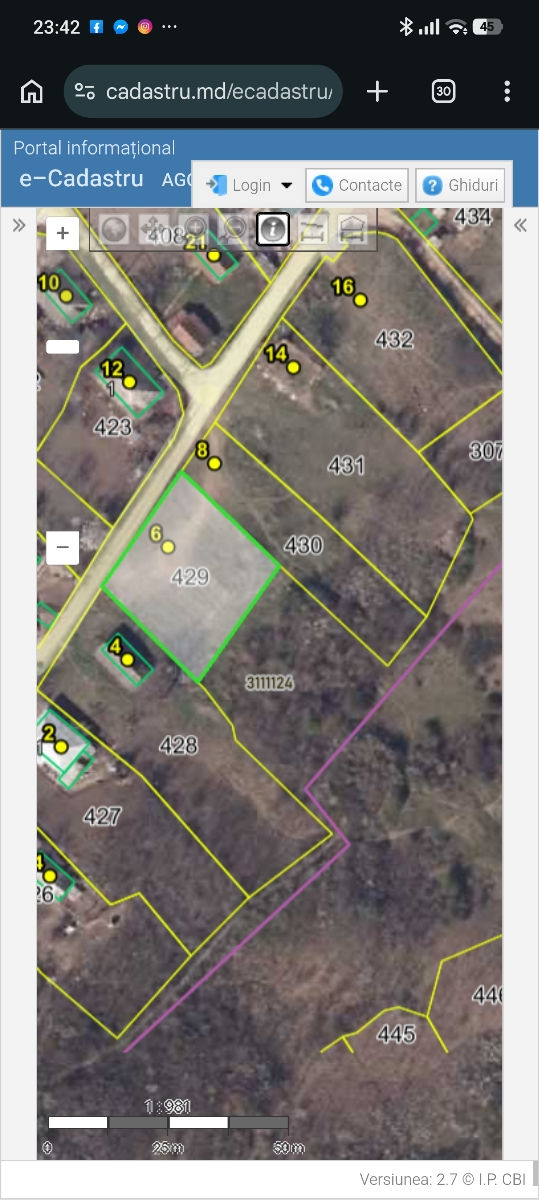Select the globe full-extent tool
Viewport: 539px width, 1200px height.
[x=115, y=230]
